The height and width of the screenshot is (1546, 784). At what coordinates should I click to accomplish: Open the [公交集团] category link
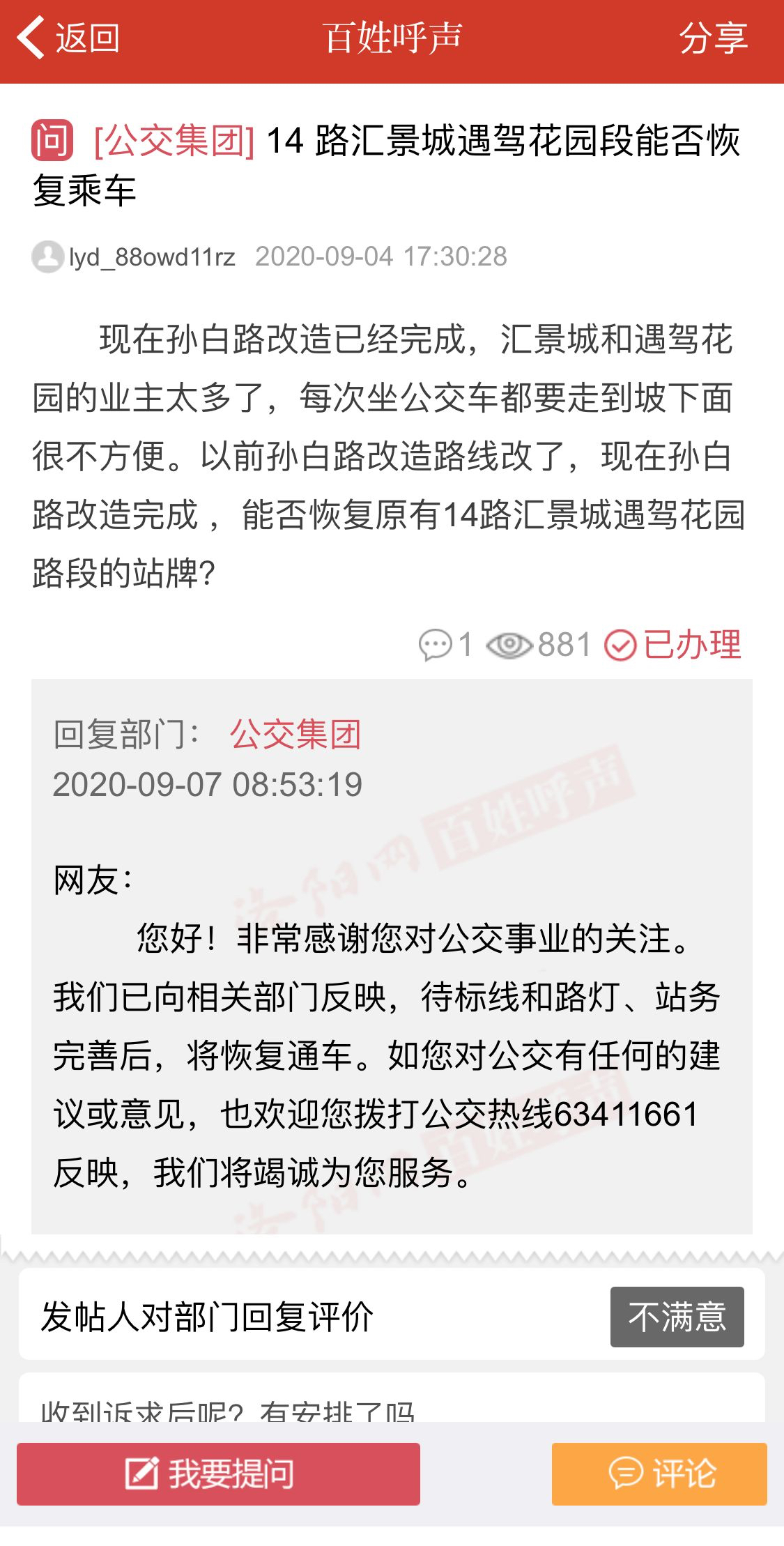tap(174, 141)
